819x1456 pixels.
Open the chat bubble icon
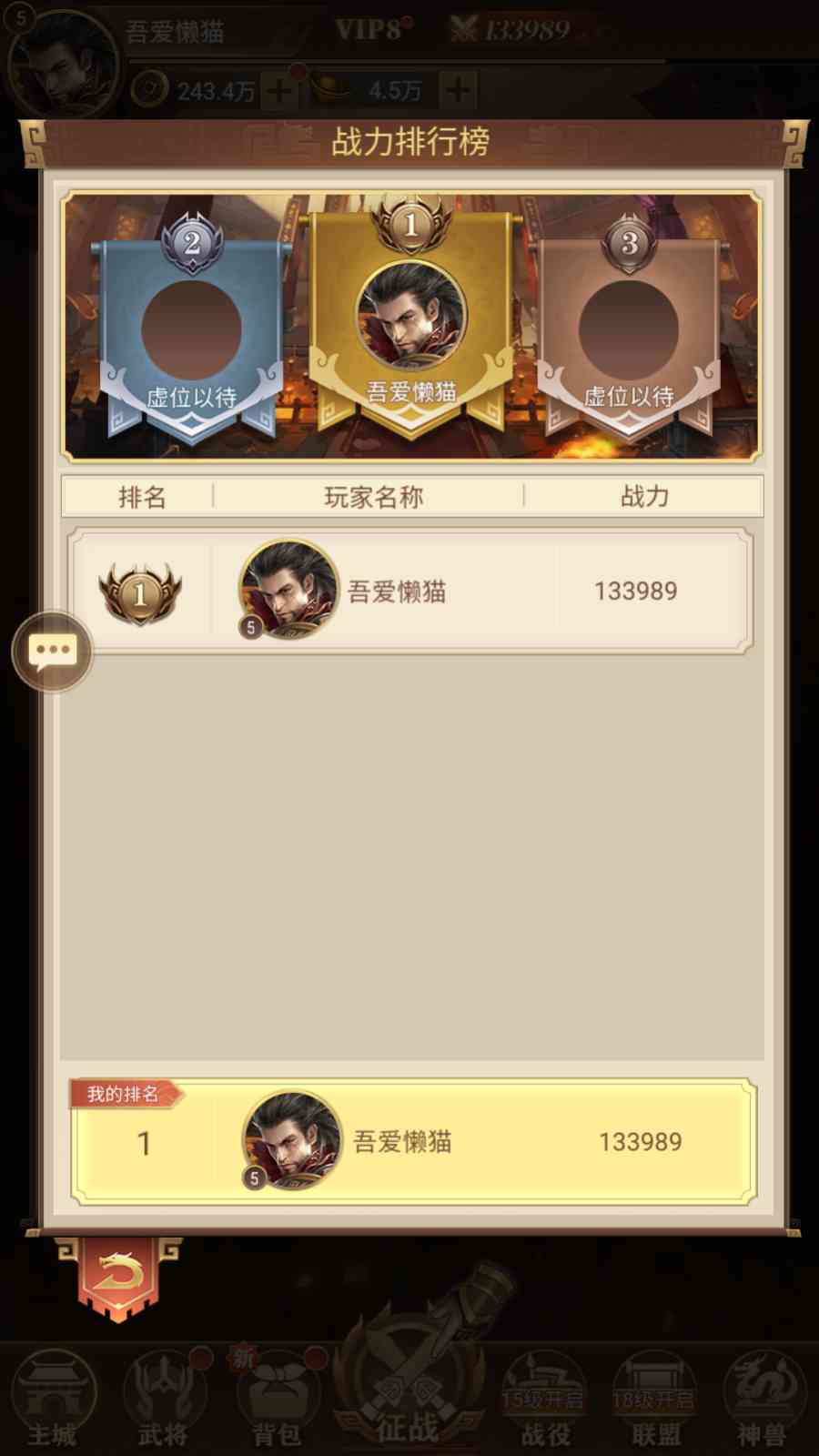tap(52, 651)
